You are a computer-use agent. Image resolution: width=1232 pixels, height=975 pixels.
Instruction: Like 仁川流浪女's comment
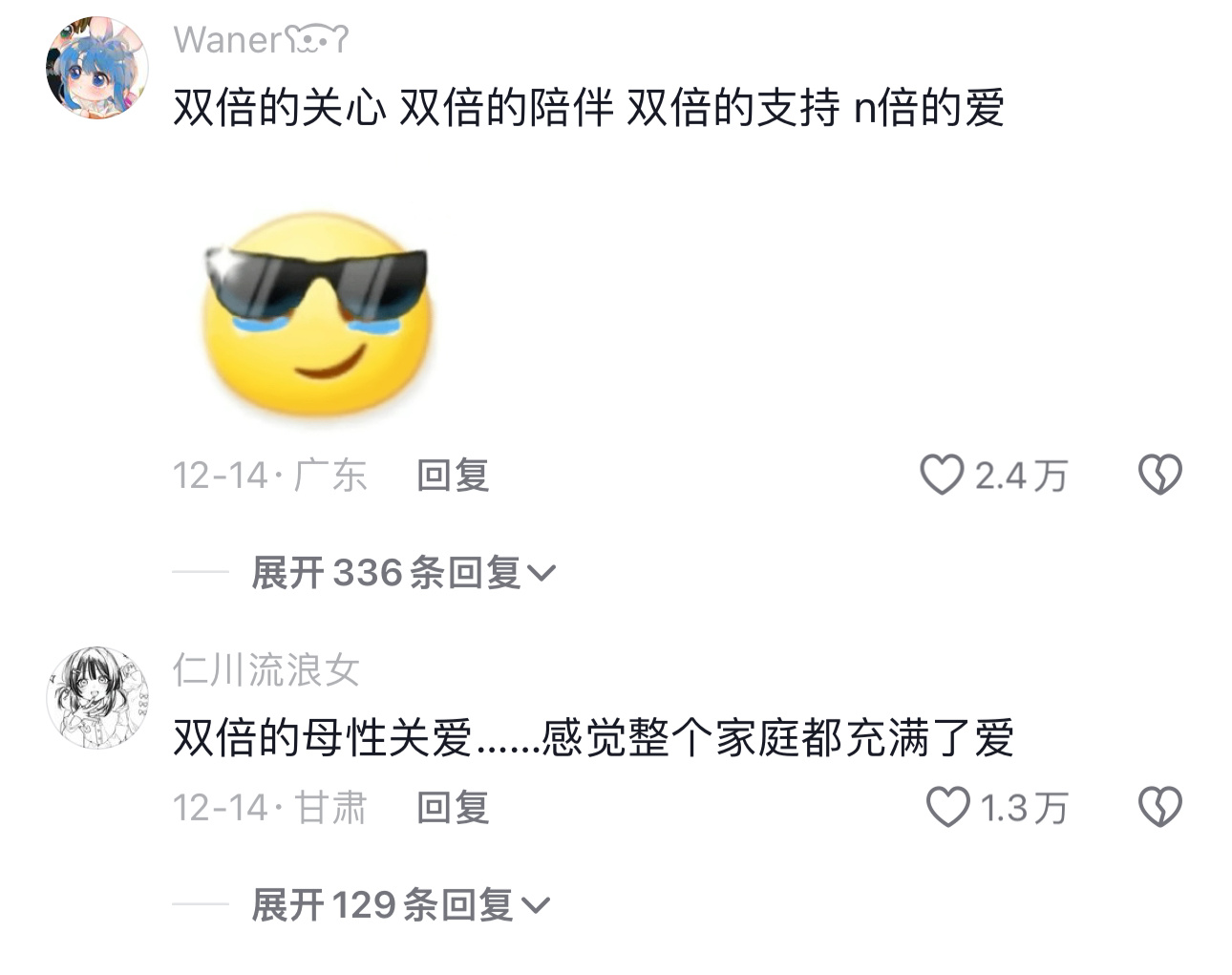(948, 807)
